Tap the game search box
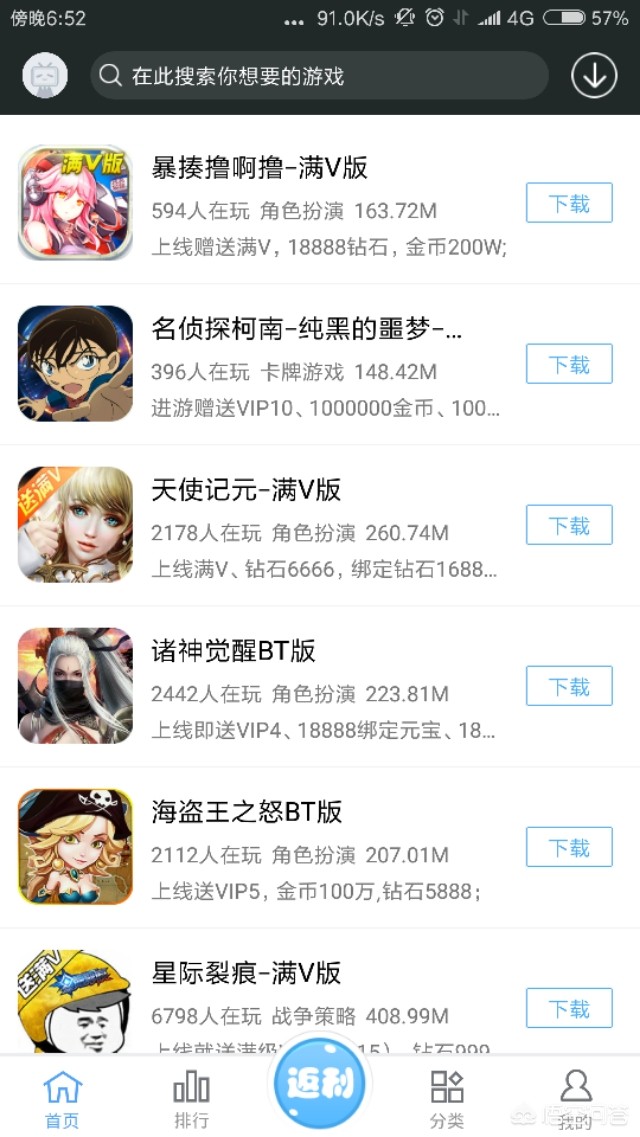 point(320,76)
